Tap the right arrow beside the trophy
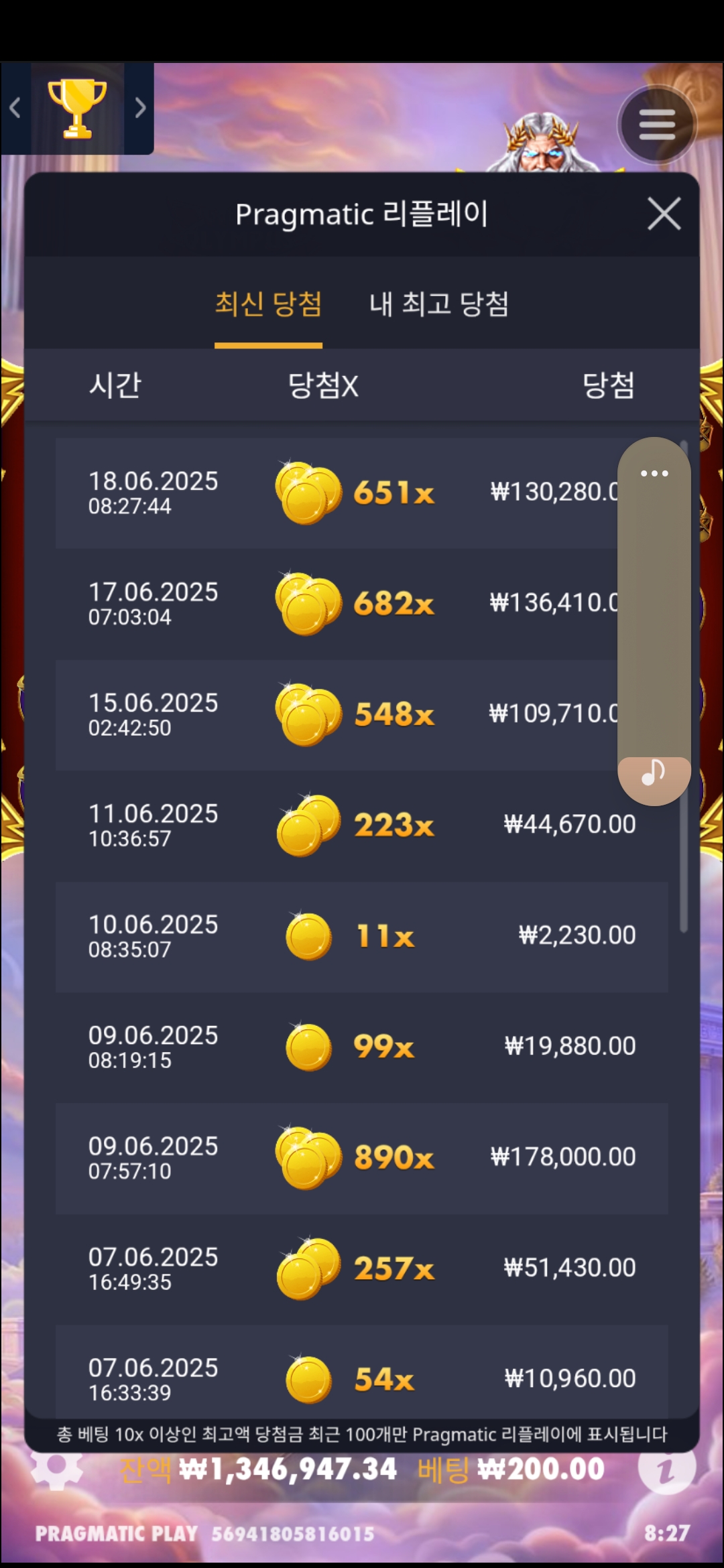 [139, 108]
